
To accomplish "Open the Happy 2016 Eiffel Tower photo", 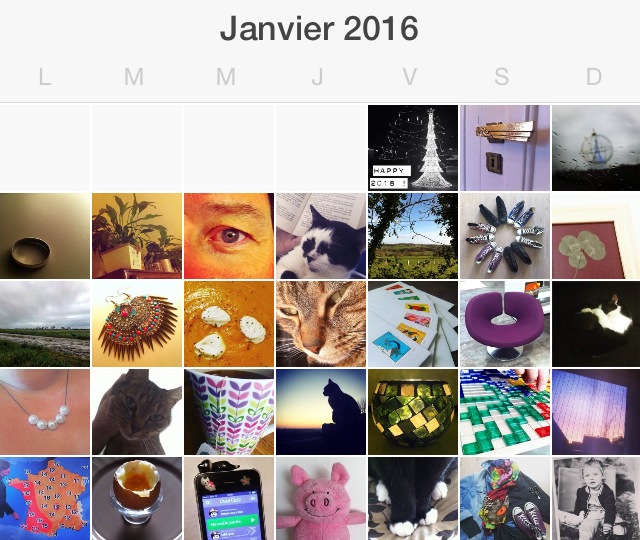I will click(x=413, y=148).
